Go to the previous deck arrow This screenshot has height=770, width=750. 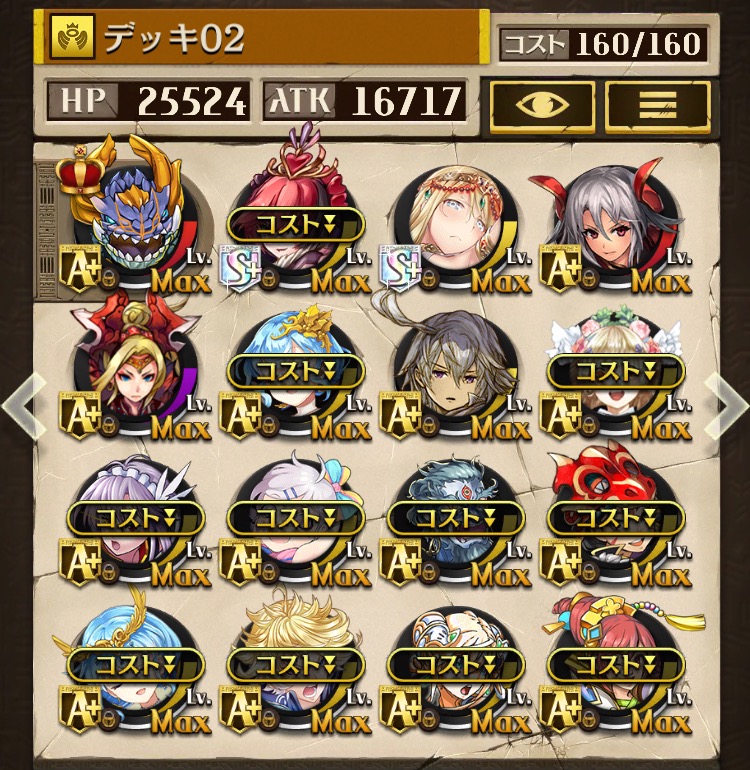click(x=22, y=406)
